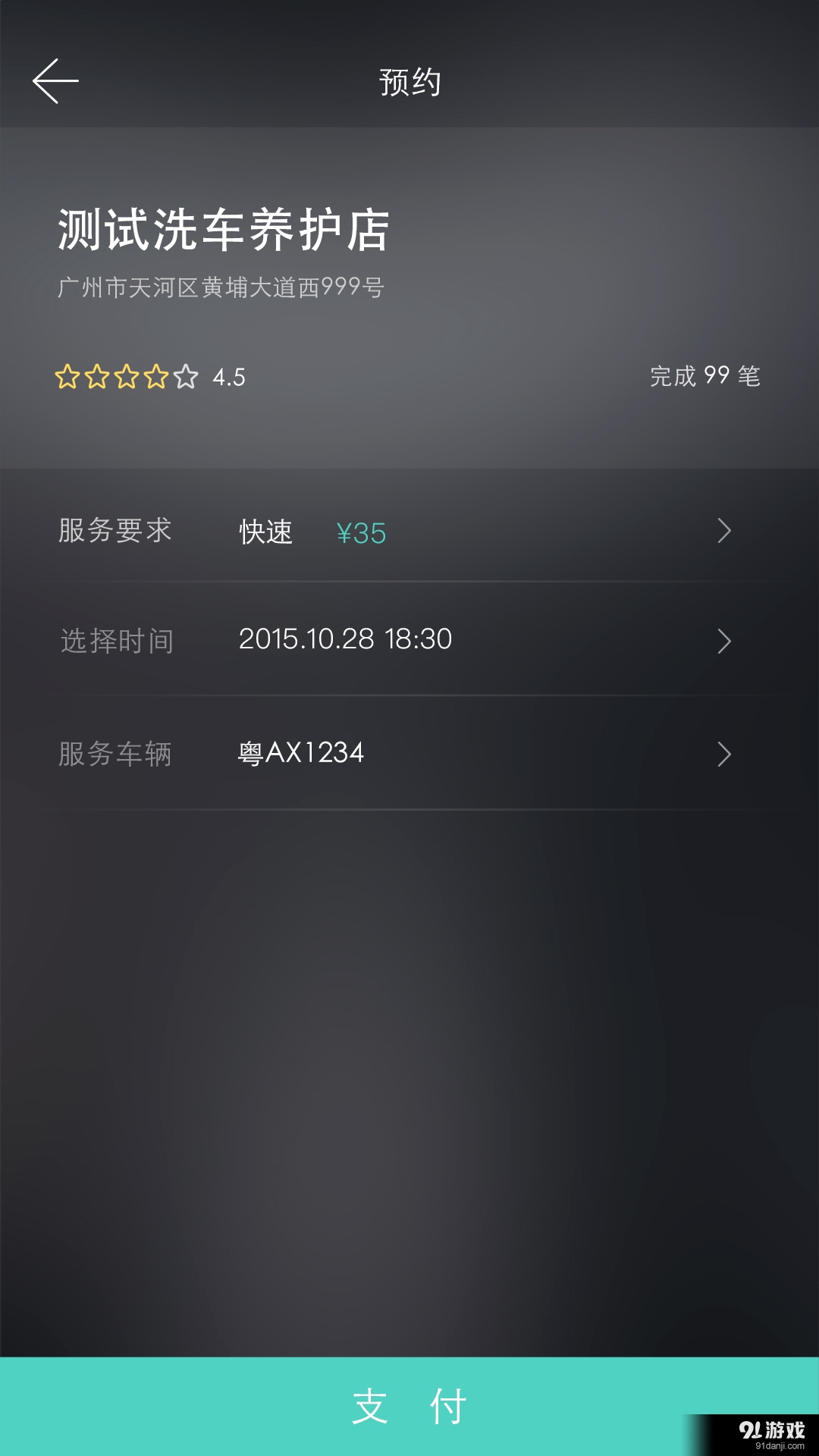Tap the store name 测试洗车养护店
Viewport: 819px width, 1456px height.
220,230
